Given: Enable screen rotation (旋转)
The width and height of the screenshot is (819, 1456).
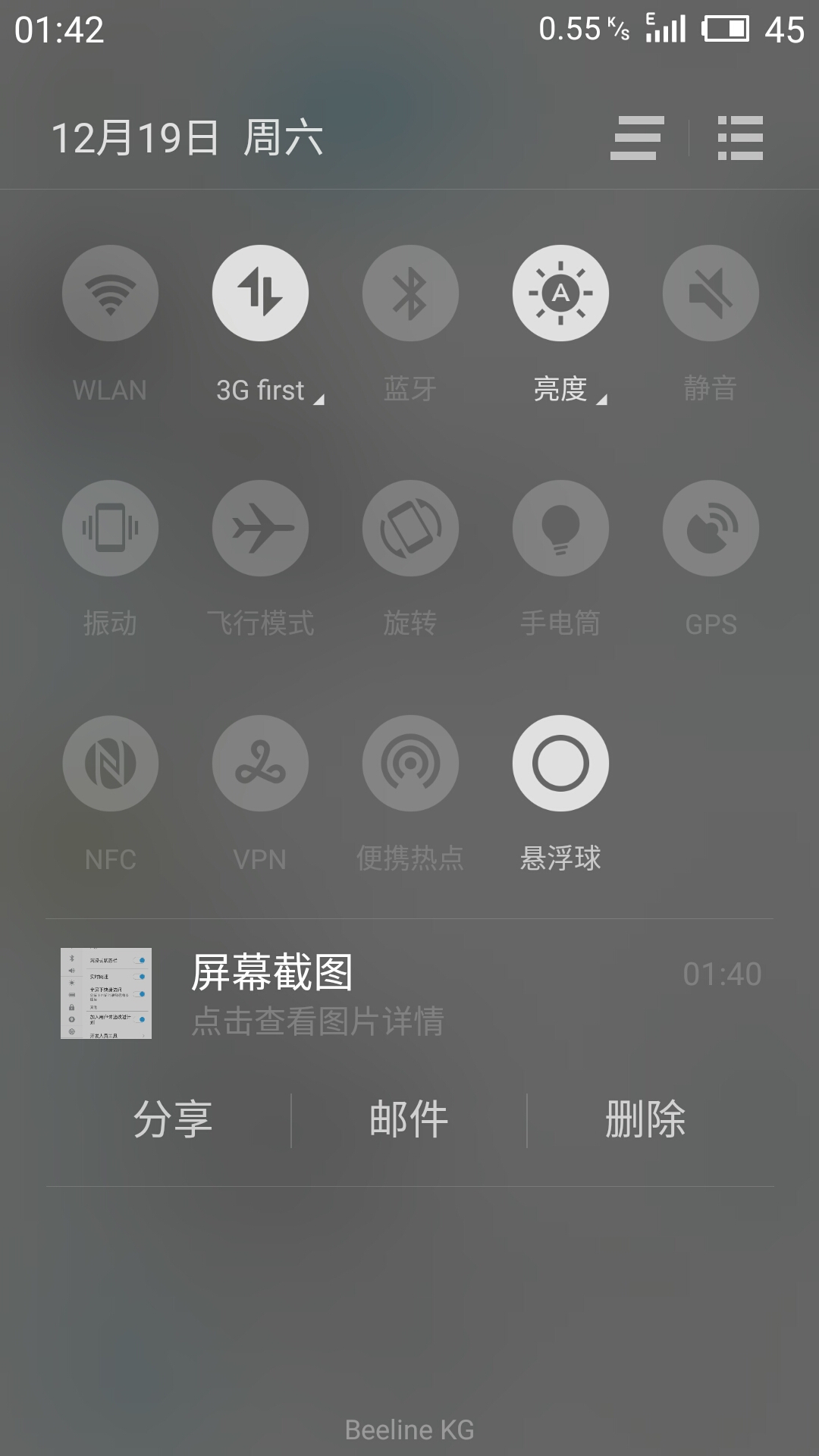Looking at the screenshot, I should tap(410, 529).
